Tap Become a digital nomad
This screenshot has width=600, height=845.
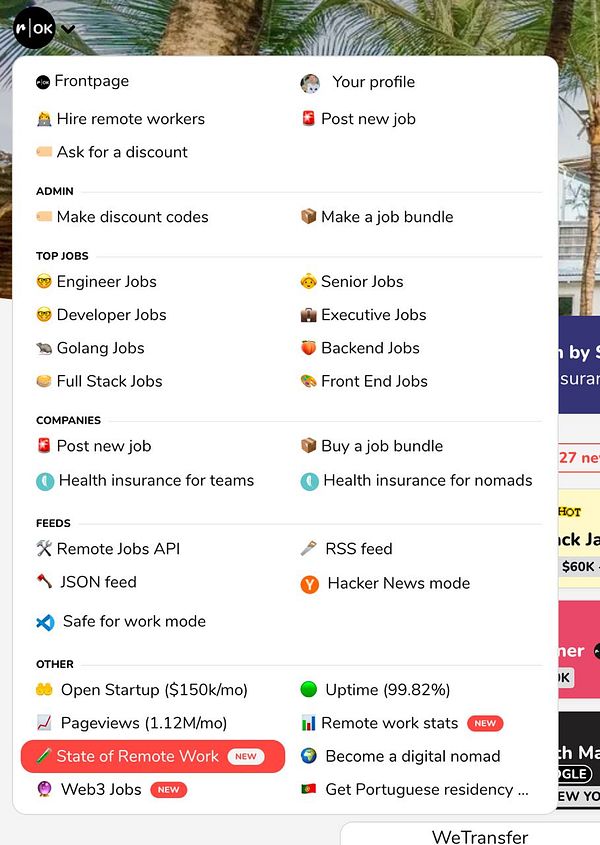(x=412, y=757)
